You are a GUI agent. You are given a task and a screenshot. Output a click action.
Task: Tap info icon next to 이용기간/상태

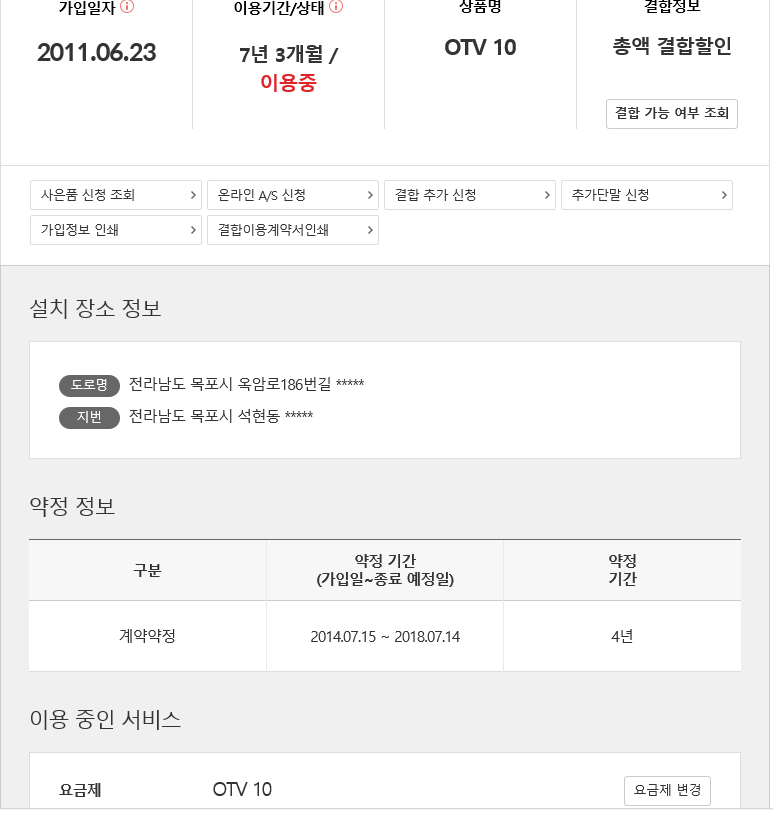[336, 7]
